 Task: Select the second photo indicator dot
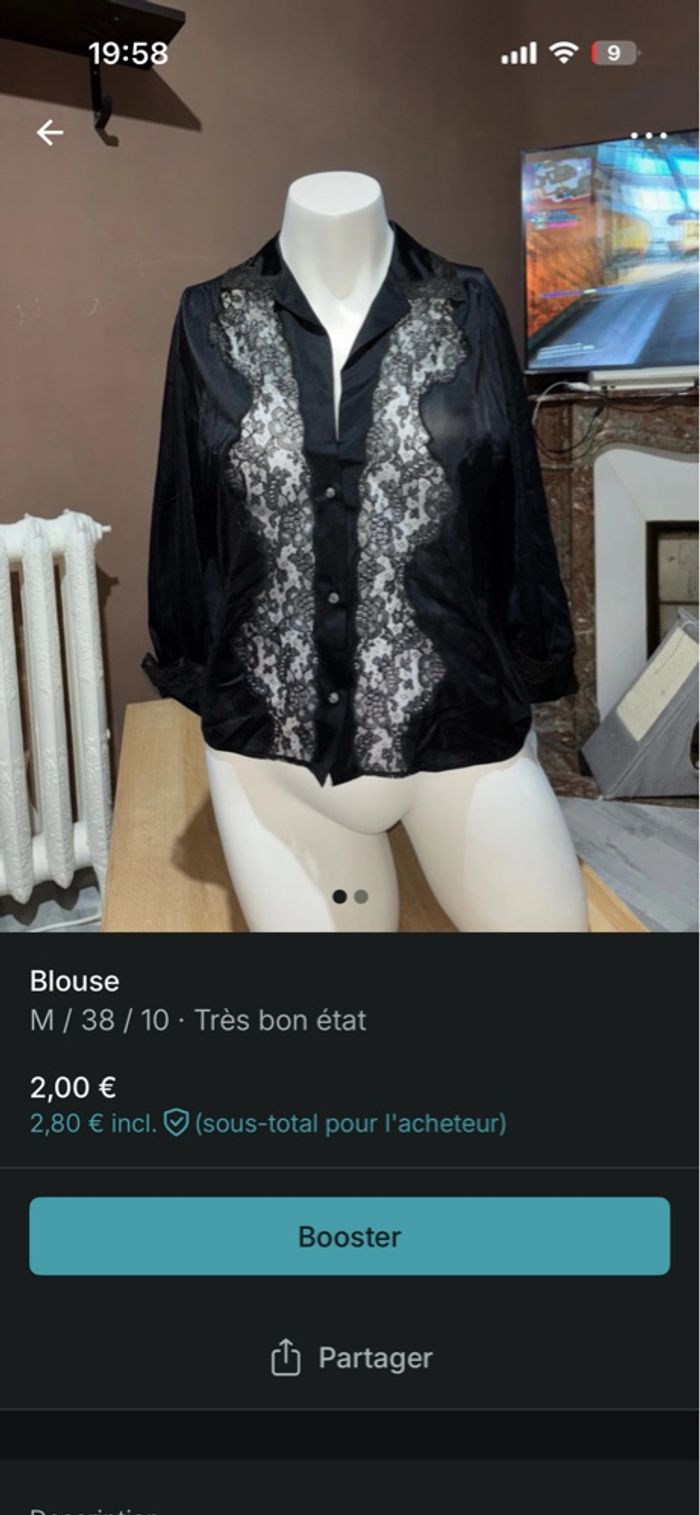[361, 896]
